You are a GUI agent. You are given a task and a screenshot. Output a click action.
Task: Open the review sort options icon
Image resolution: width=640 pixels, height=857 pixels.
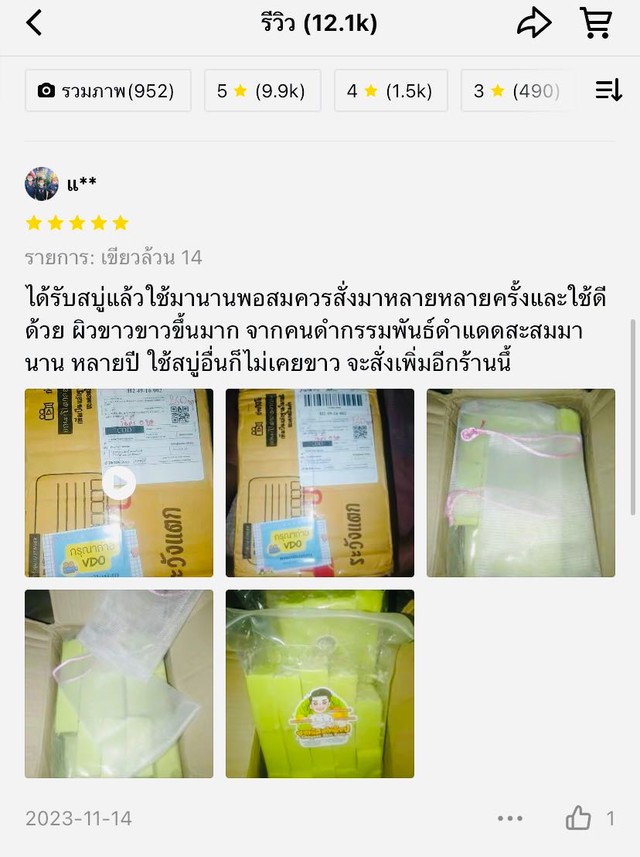pos(609,91)
